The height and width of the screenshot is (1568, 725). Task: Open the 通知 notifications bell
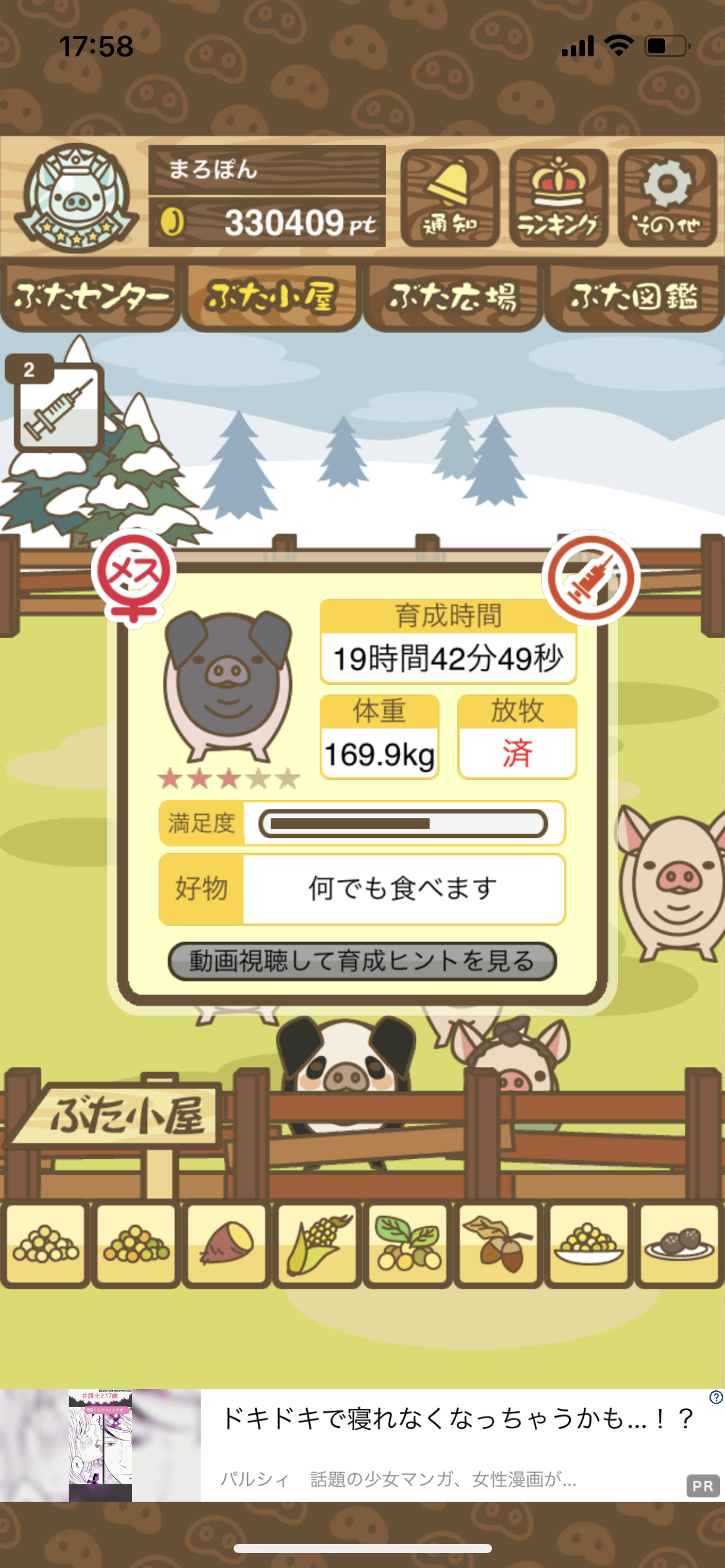coord(450,198)
